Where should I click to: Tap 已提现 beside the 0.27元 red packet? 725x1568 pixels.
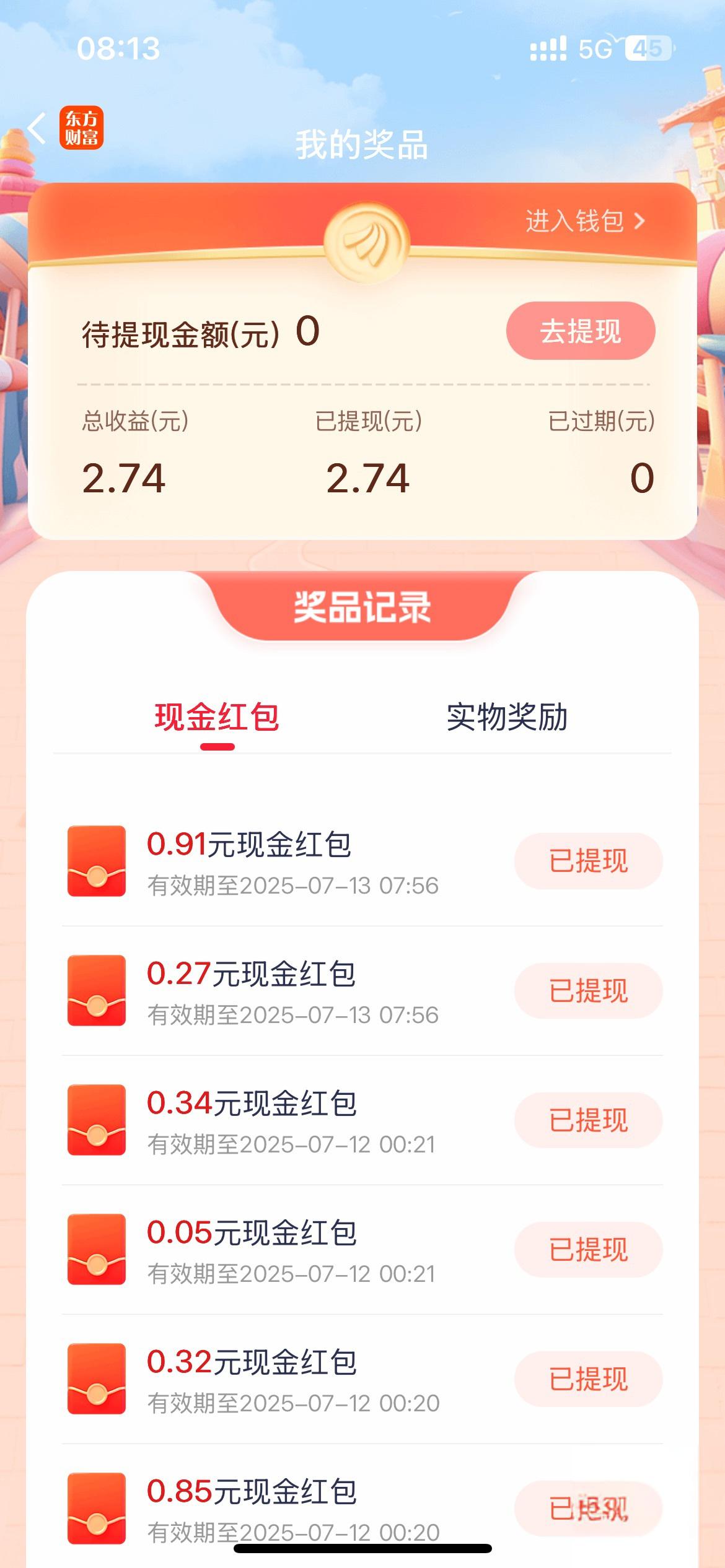[x=588, y=990]
